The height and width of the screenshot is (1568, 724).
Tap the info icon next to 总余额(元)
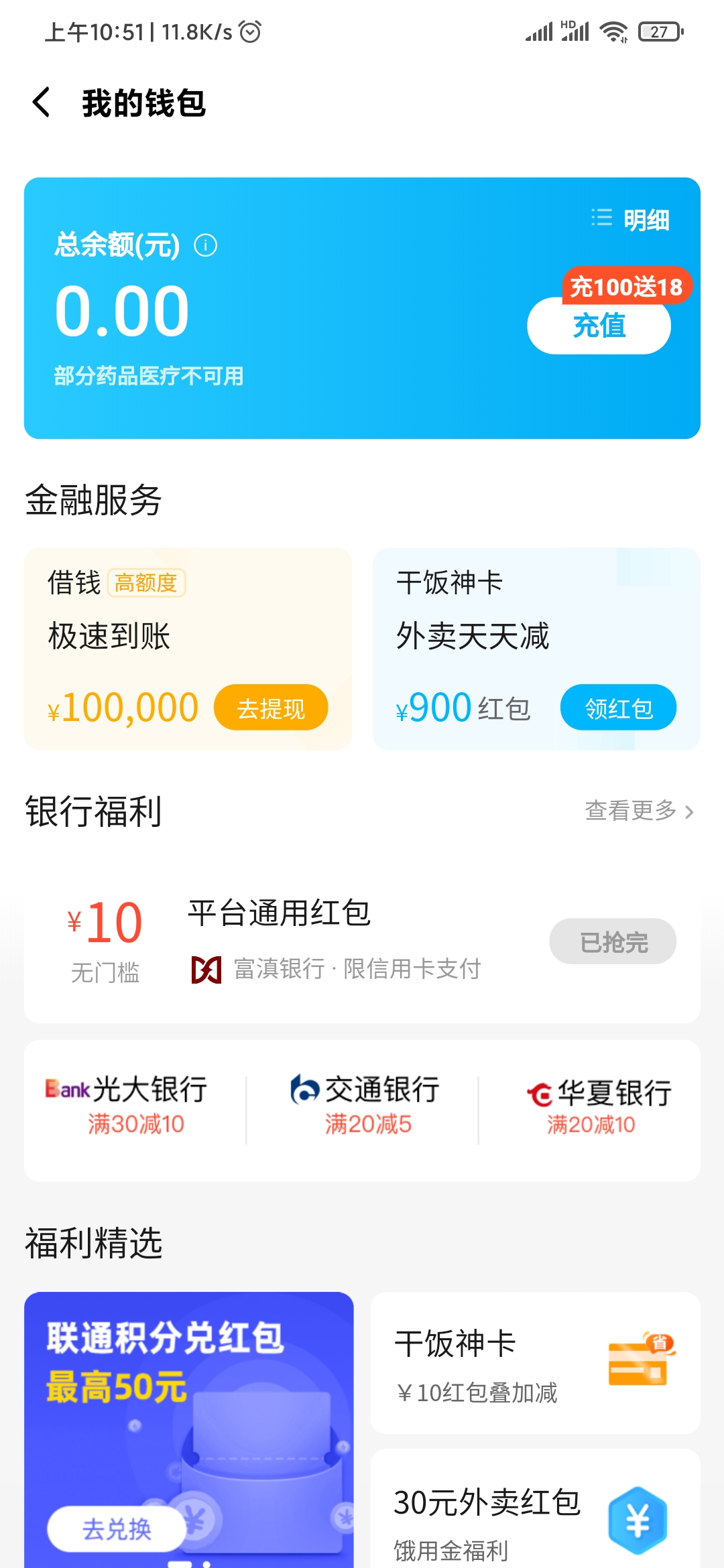(205, 246)
